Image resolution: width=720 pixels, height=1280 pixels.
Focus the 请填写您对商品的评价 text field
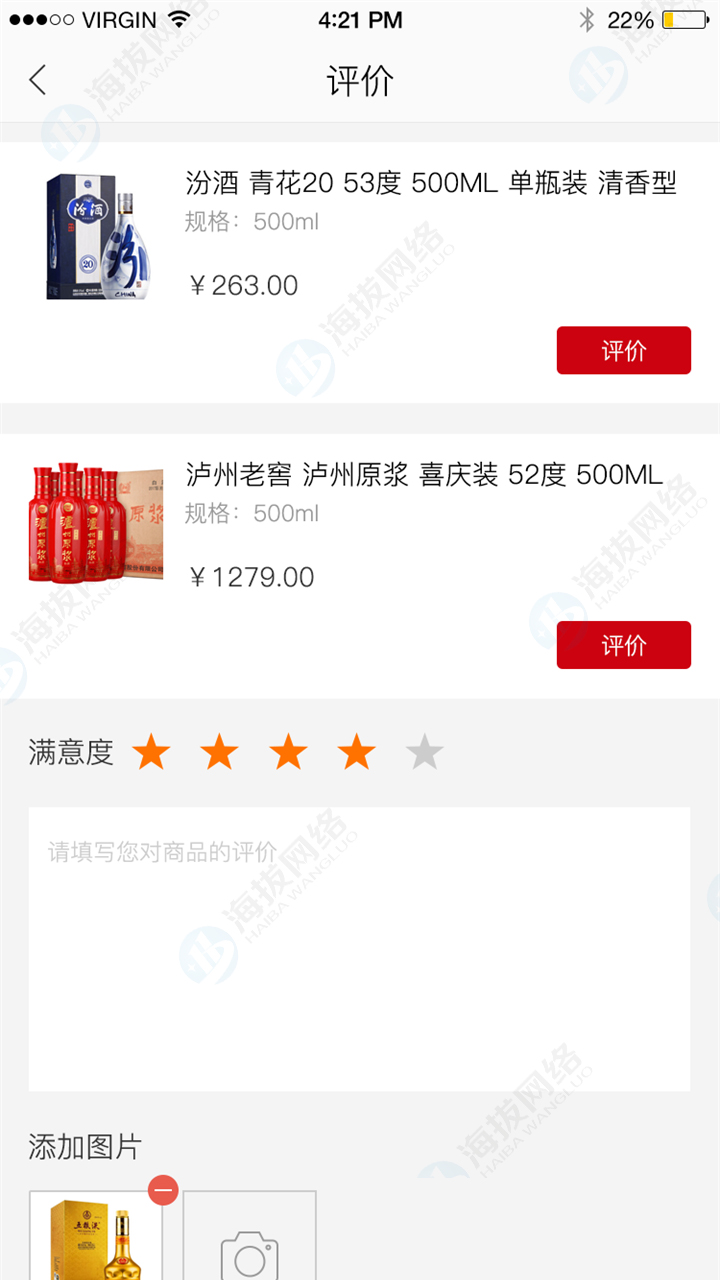[x=359, y=948]
